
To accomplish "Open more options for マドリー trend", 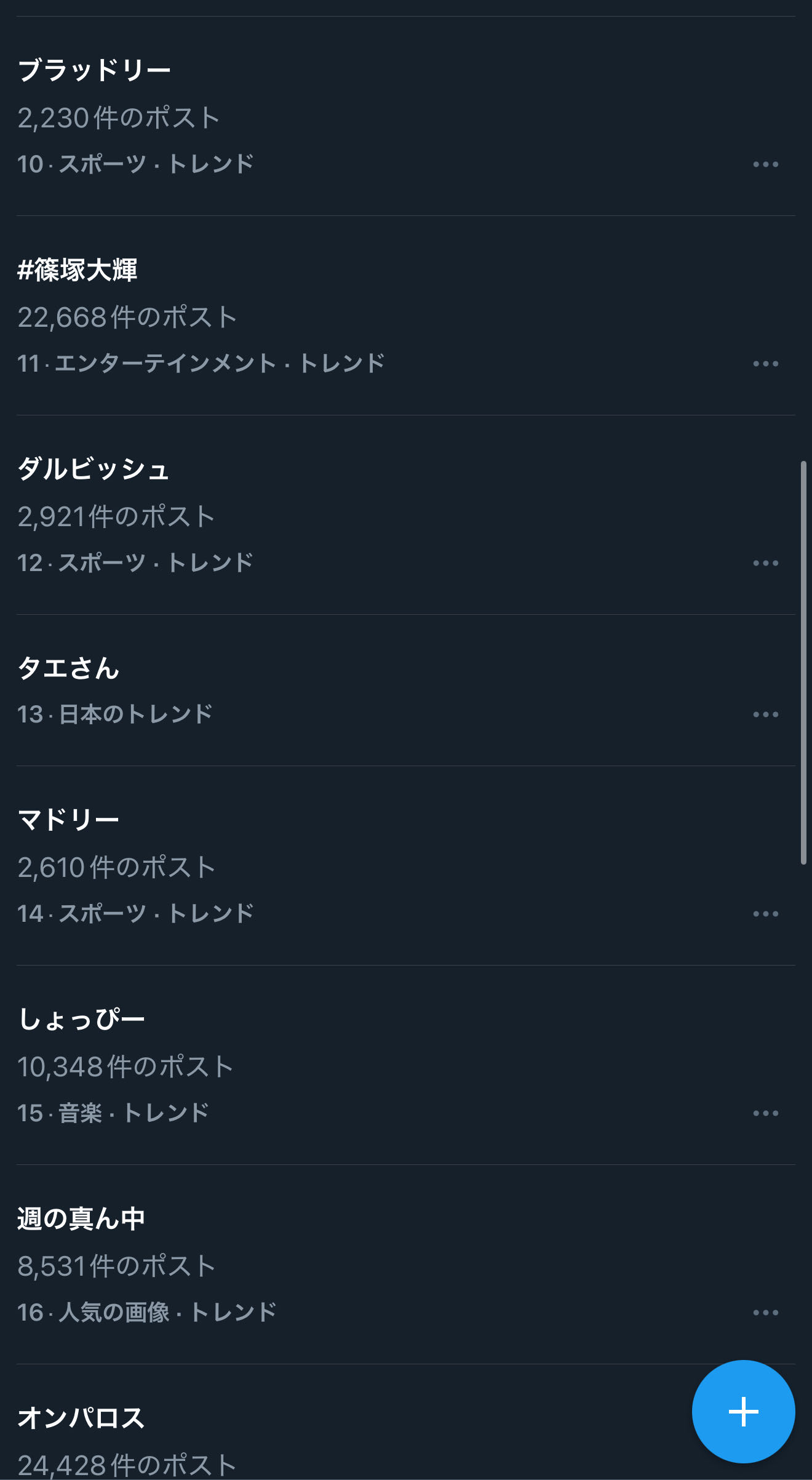I will (x=765, y=914).
